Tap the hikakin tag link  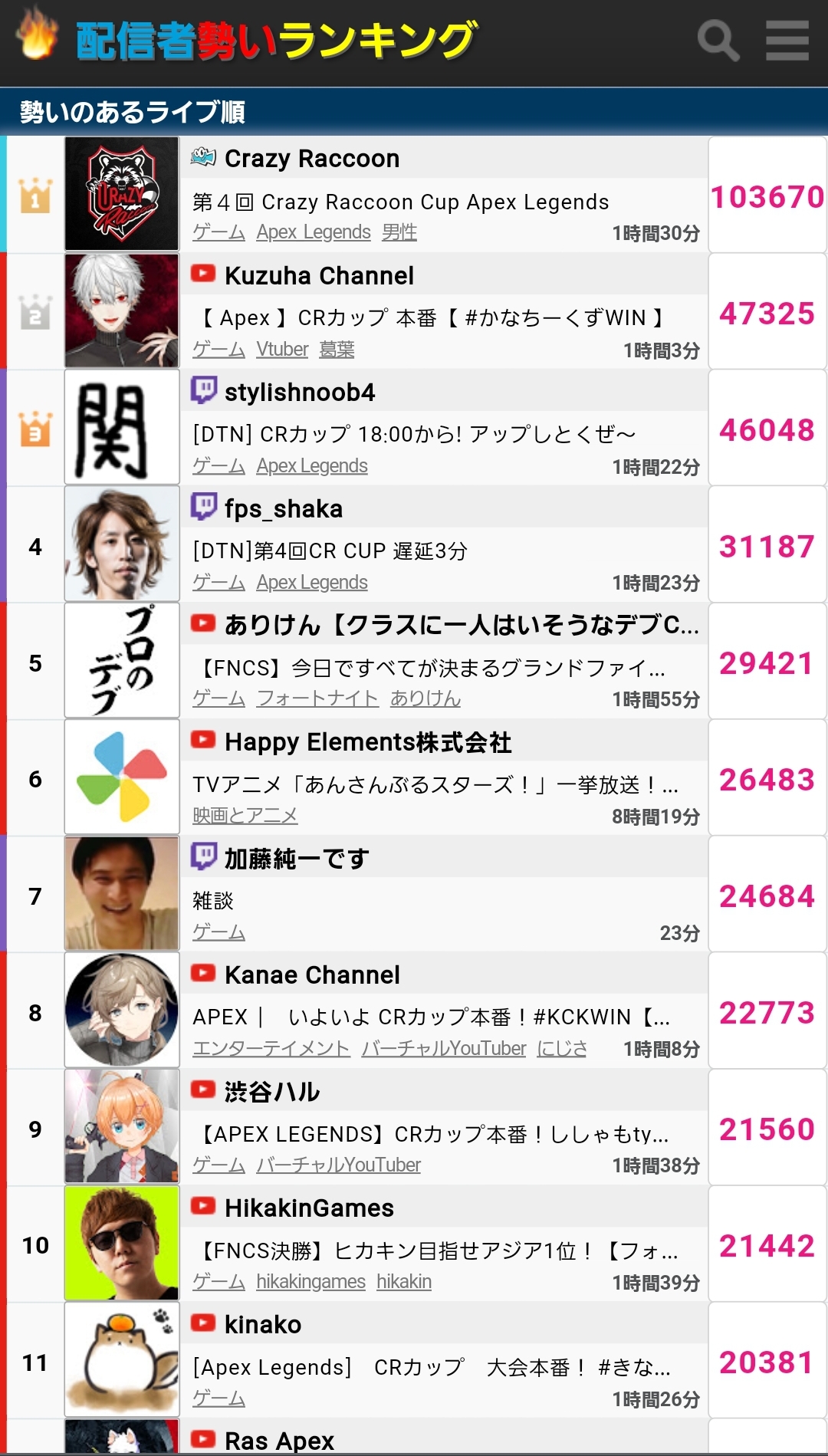click(x=404, y=1282)
